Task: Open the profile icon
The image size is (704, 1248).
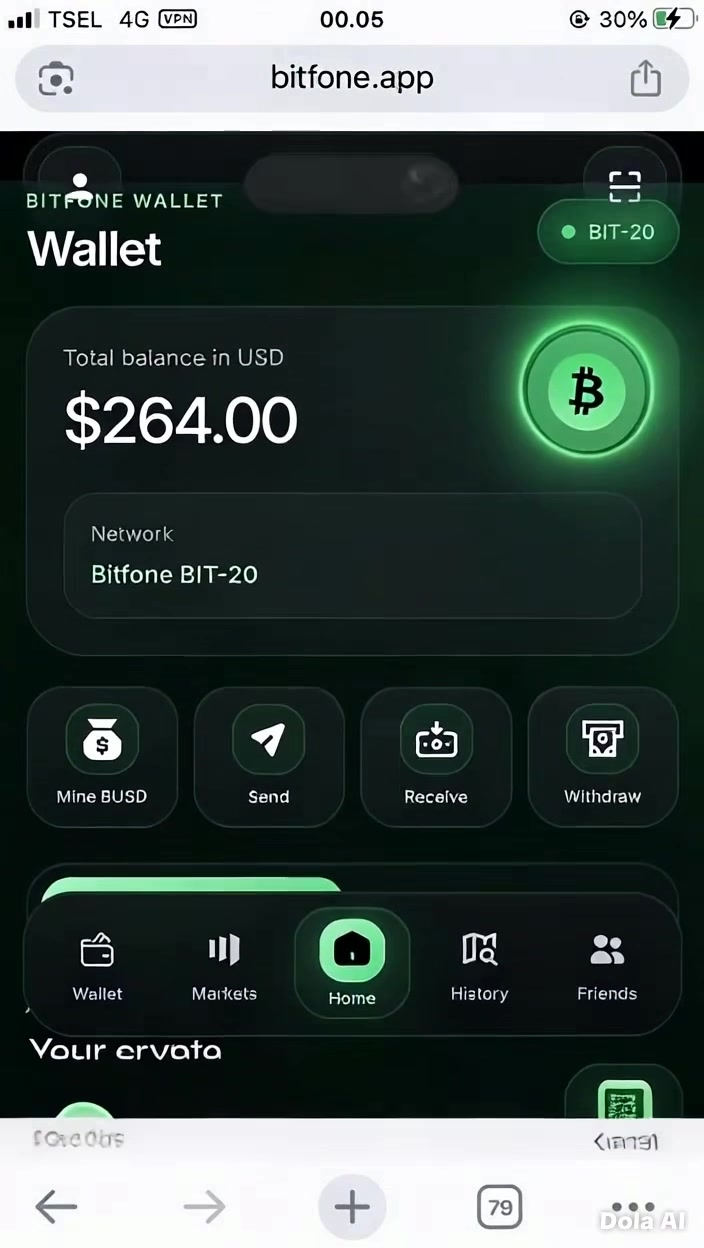Action: coord(81,186)
